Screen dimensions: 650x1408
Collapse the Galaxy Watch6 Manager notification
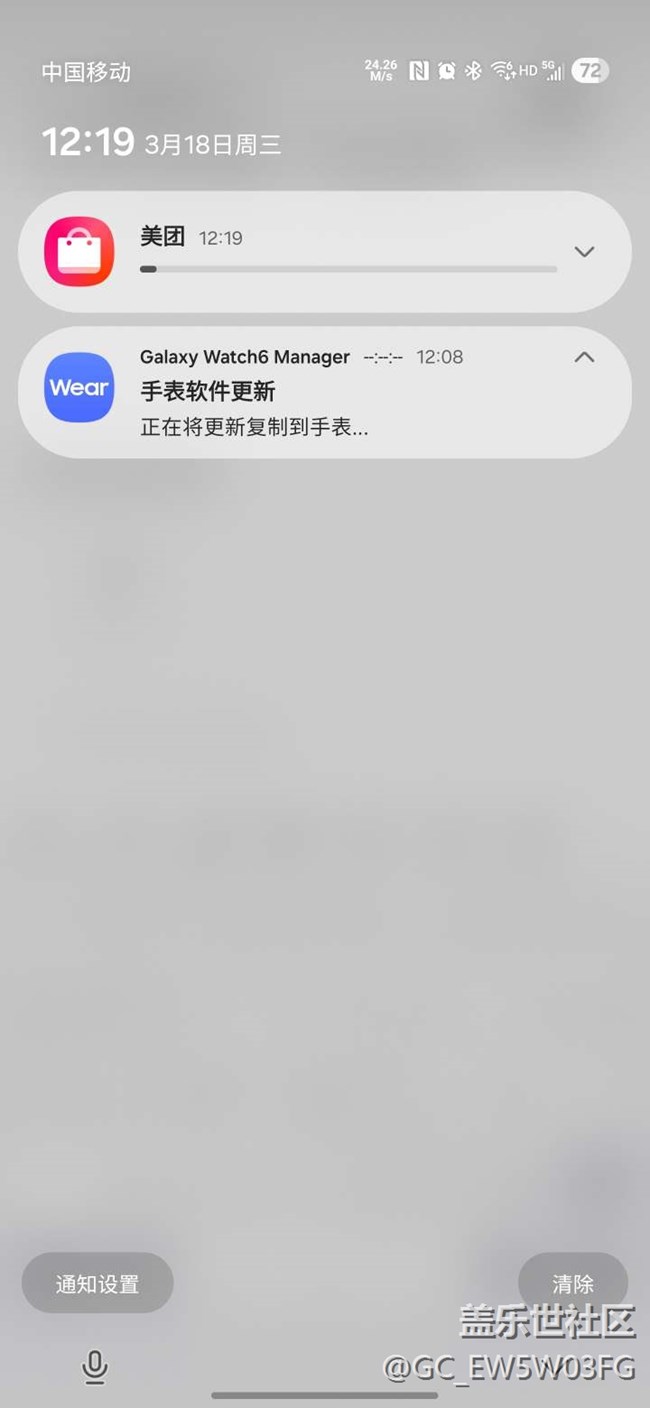pos(585,357)
